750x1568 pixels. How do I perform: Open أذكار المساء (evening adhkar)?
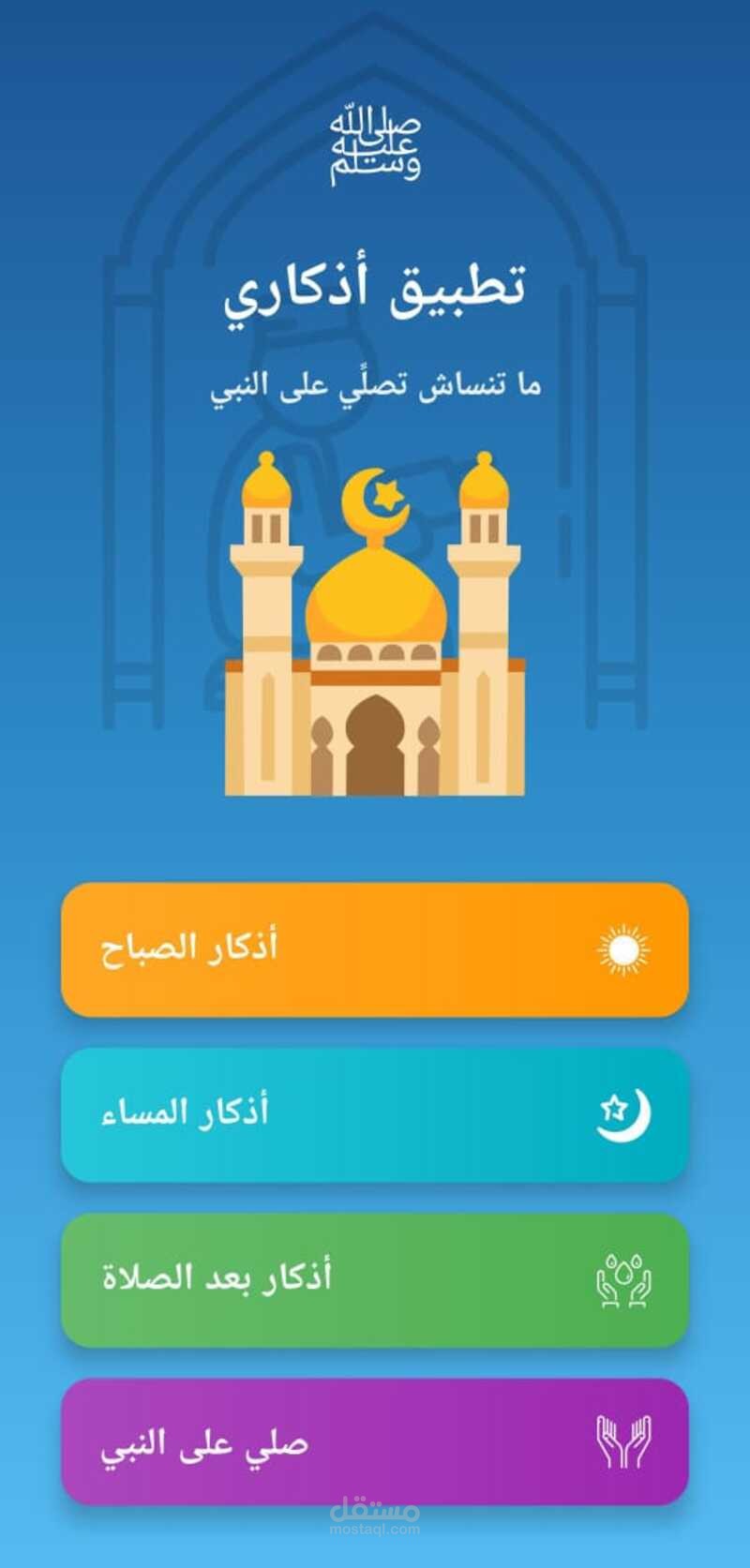click(x=375, y=1114)
